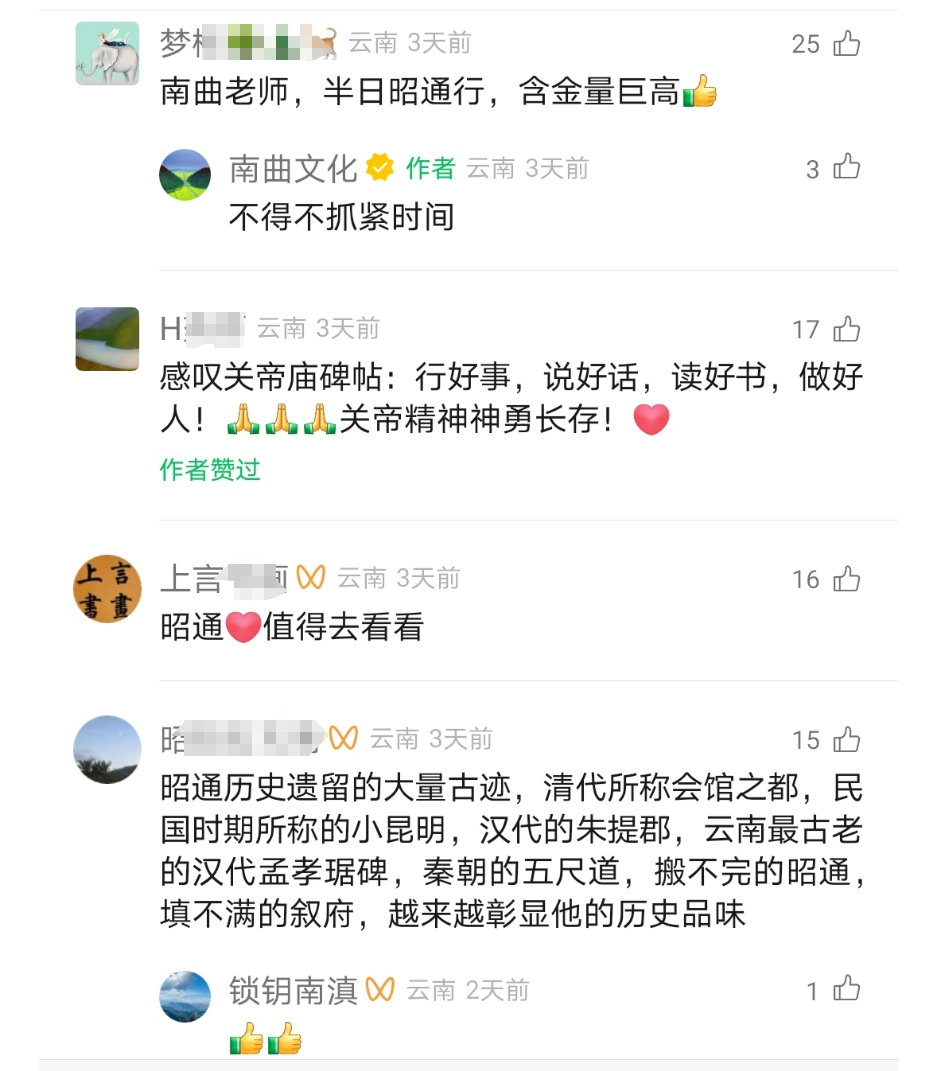Open the elephant avatar commenter's profile

click(x=107, y=53)
